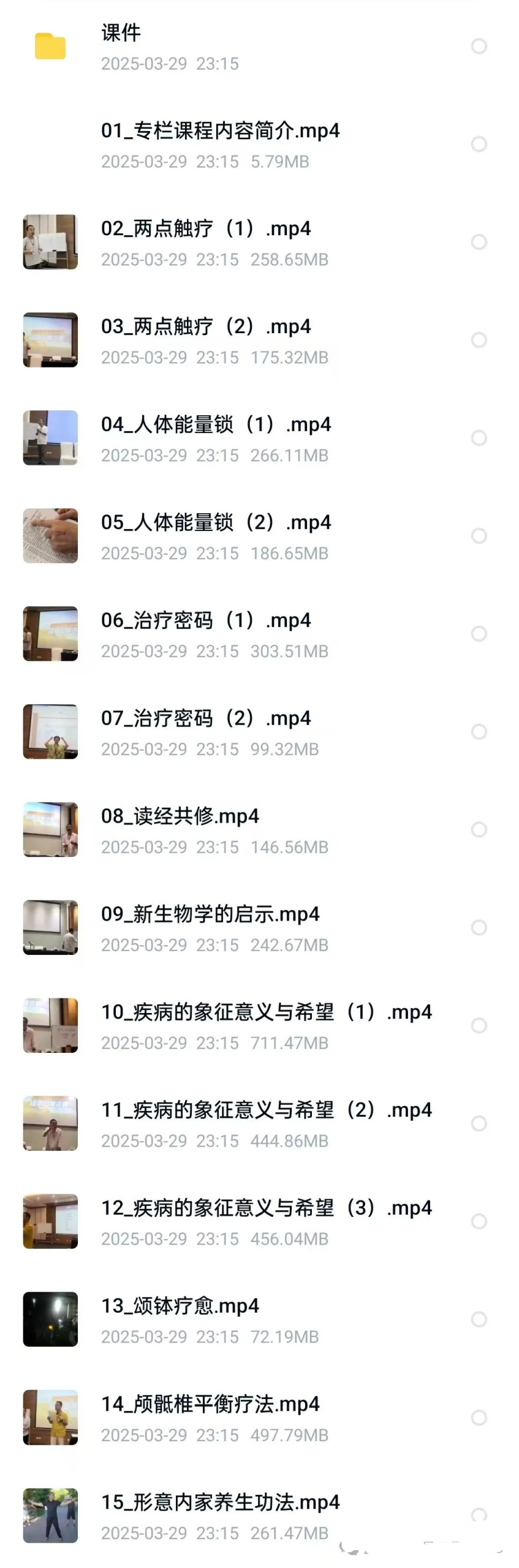519x1568 pixels.
Task: Mark 07_治疗密码（2）.mp4 as selected
Action: [479, 732]
